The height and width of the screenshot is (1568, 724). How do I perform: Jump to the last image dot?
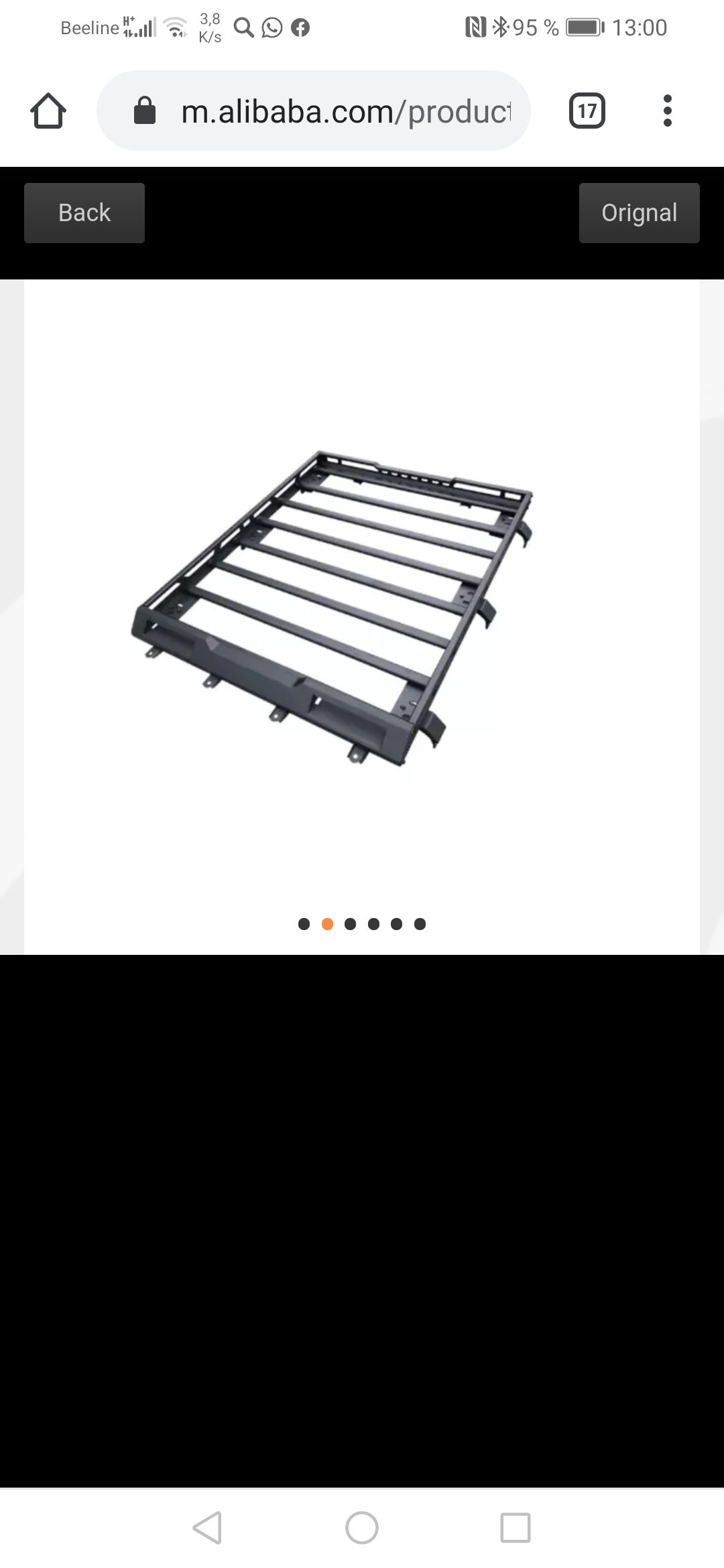[420, 924]
